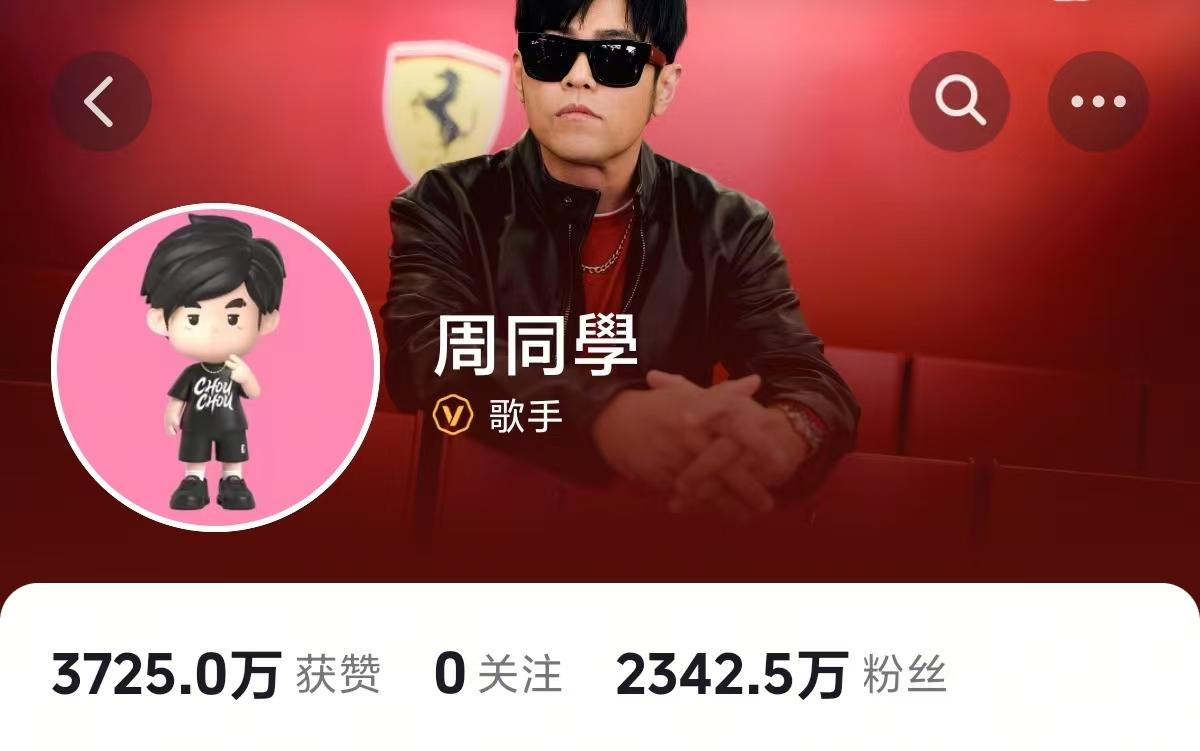Go back using the top-left arrow

pos(100,102)
